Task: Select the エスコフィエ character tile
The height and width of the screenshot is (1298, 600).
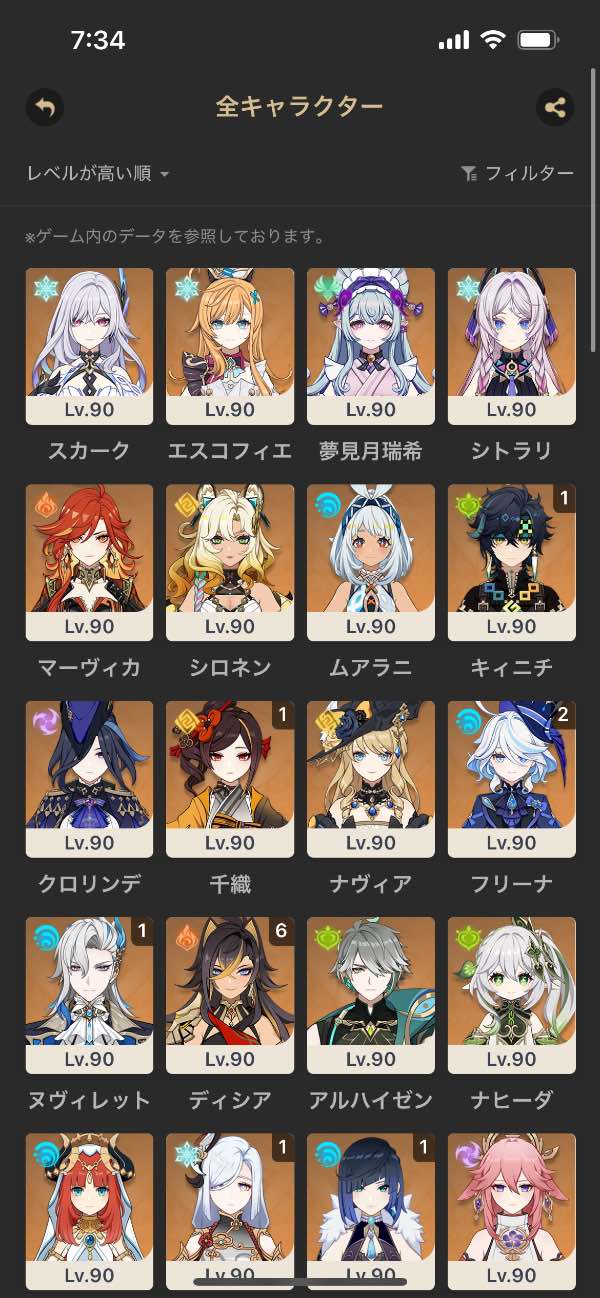Action: pyautogui.click(x=230, y=346)
